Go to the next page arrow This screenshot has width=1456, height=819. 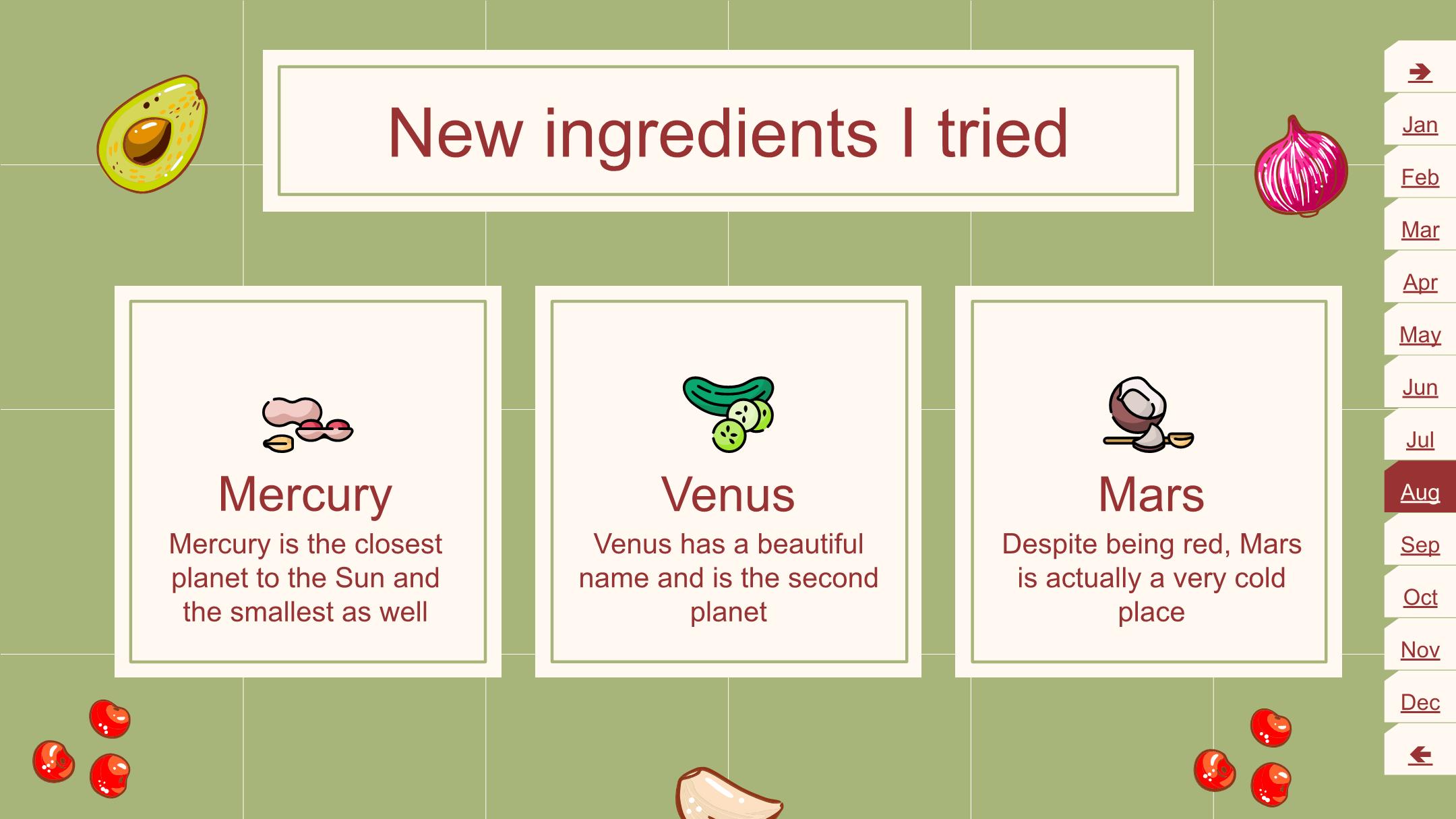pos(1420,72)
